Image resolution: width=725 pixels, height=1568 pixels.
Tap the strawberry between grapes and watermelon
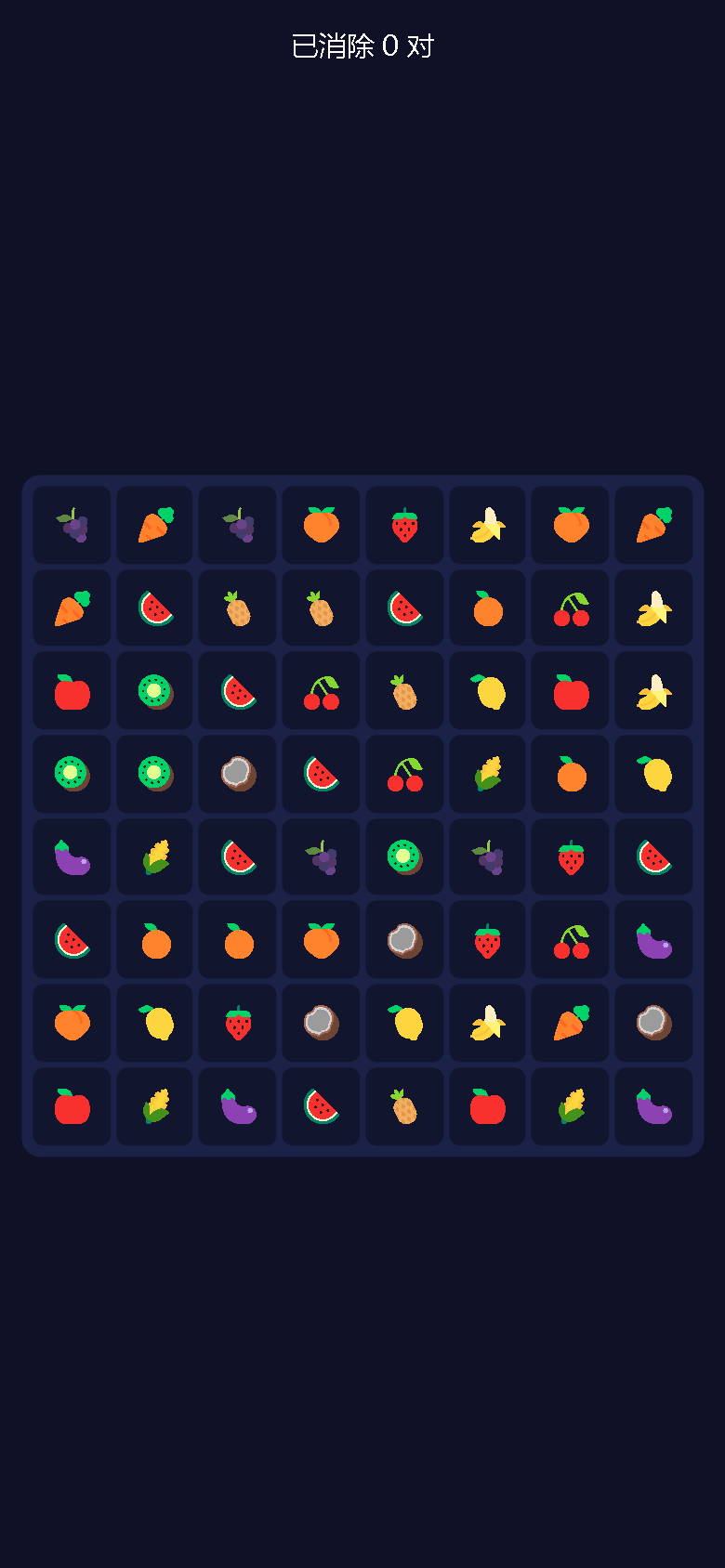pos(571,857)
